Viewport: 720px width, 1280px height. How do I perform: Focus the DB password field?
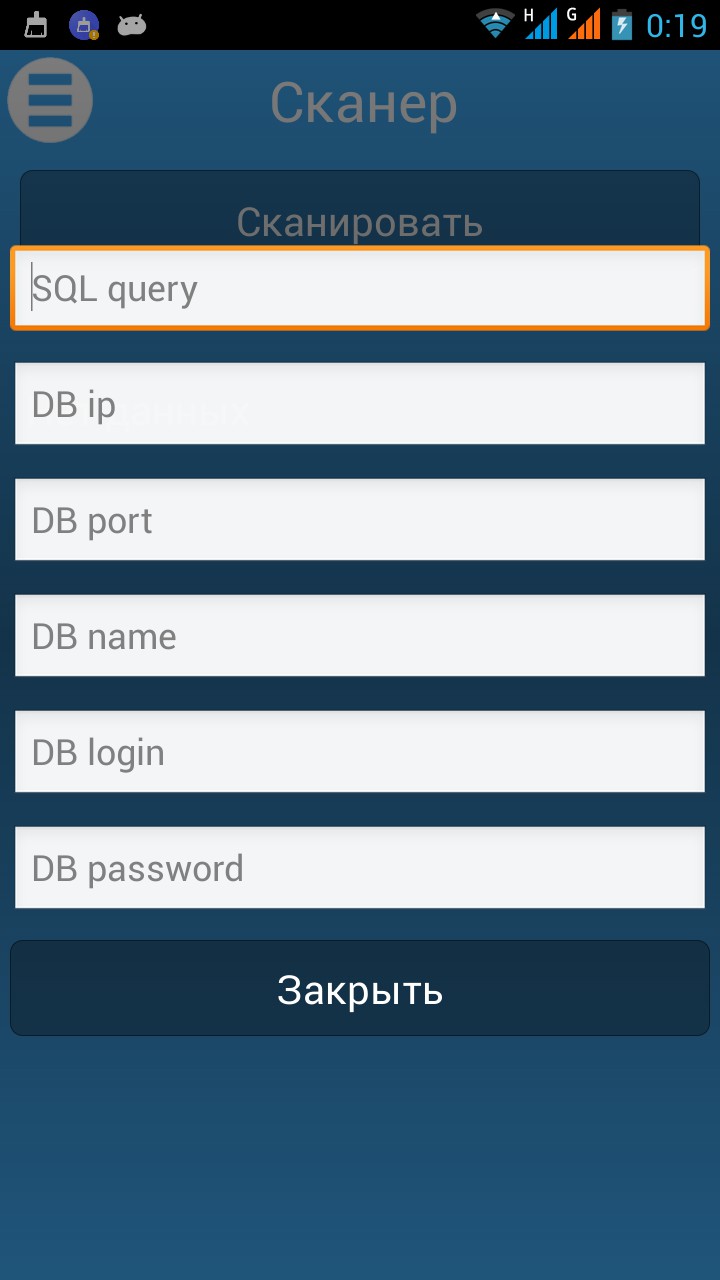(x=360, y=868)
